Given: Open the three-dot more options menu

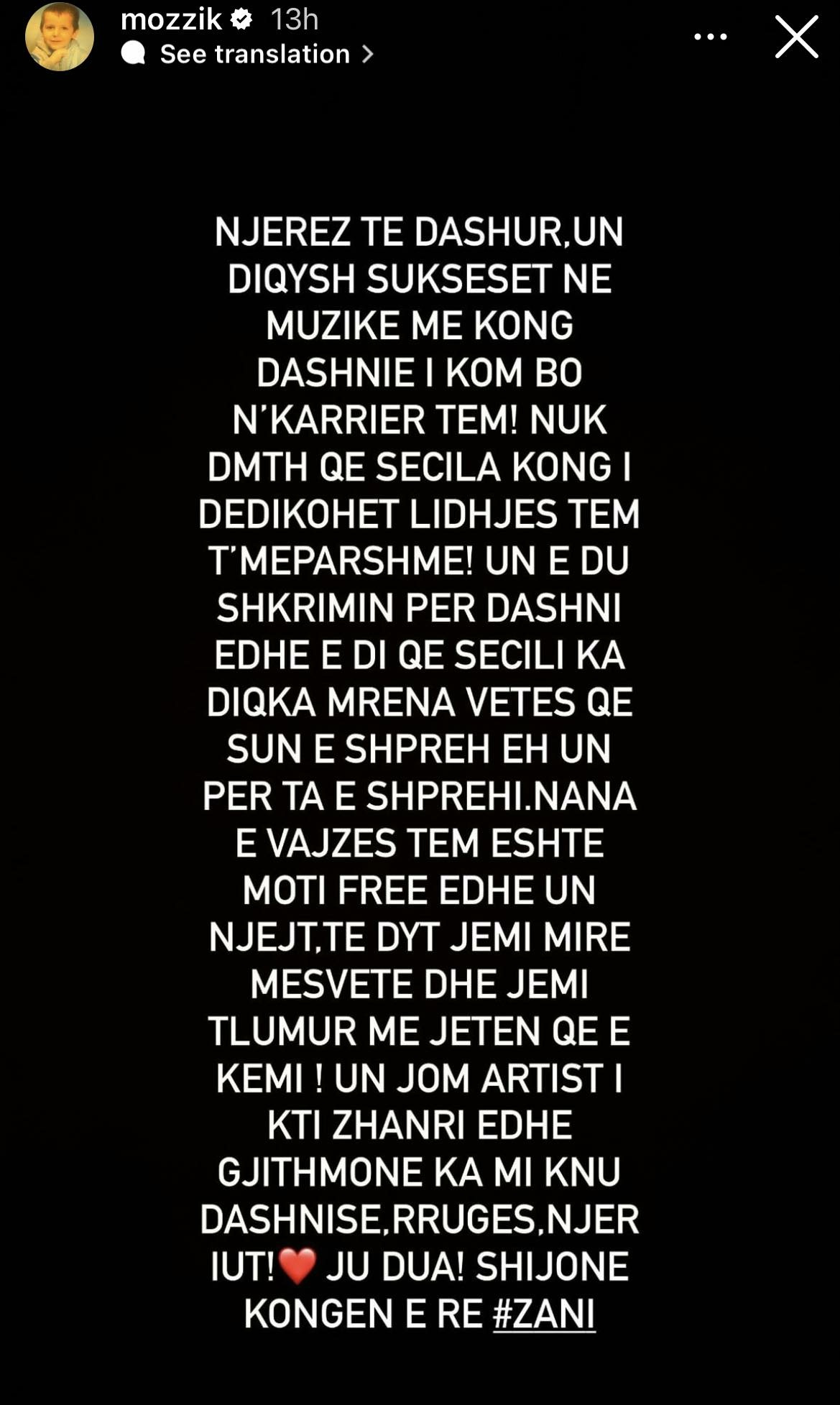Looking at the screenshot, I should 711,37.
